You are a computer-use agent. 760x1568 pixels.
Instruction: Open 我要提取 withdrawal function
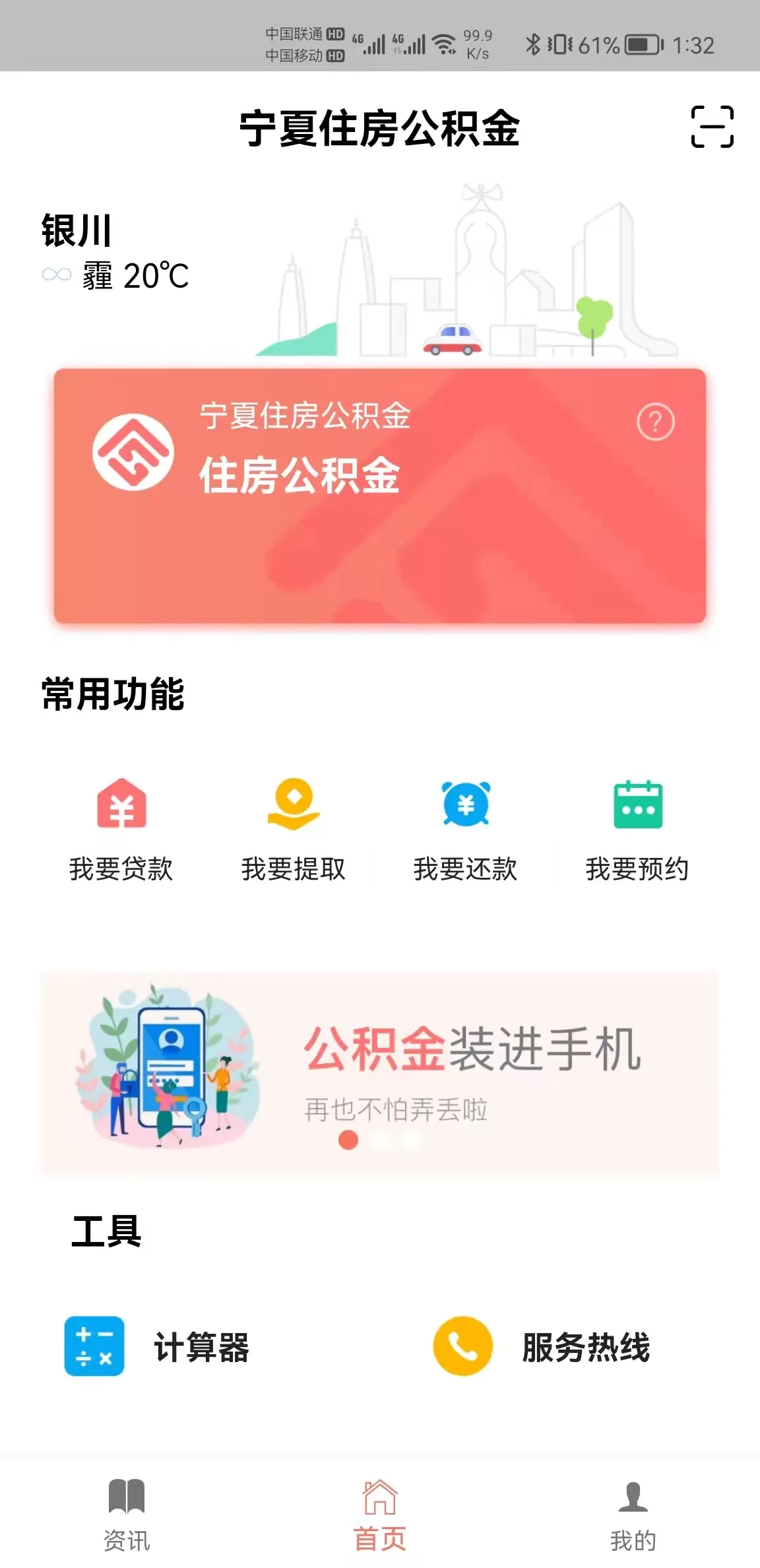(x=294, y=830)
